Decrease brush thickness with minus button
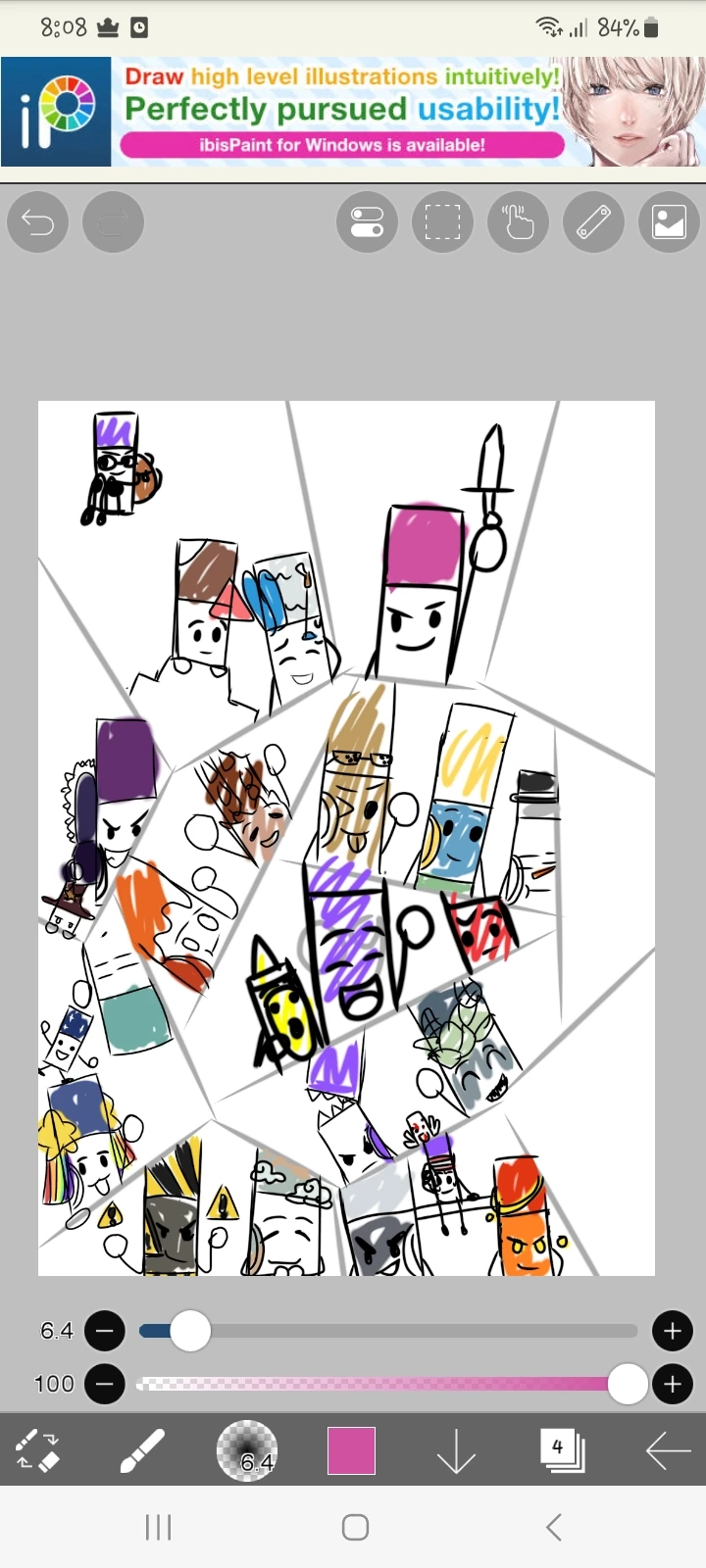Image resolution: width=706 pixels, height=1568 pixels. click(105, 1331)
